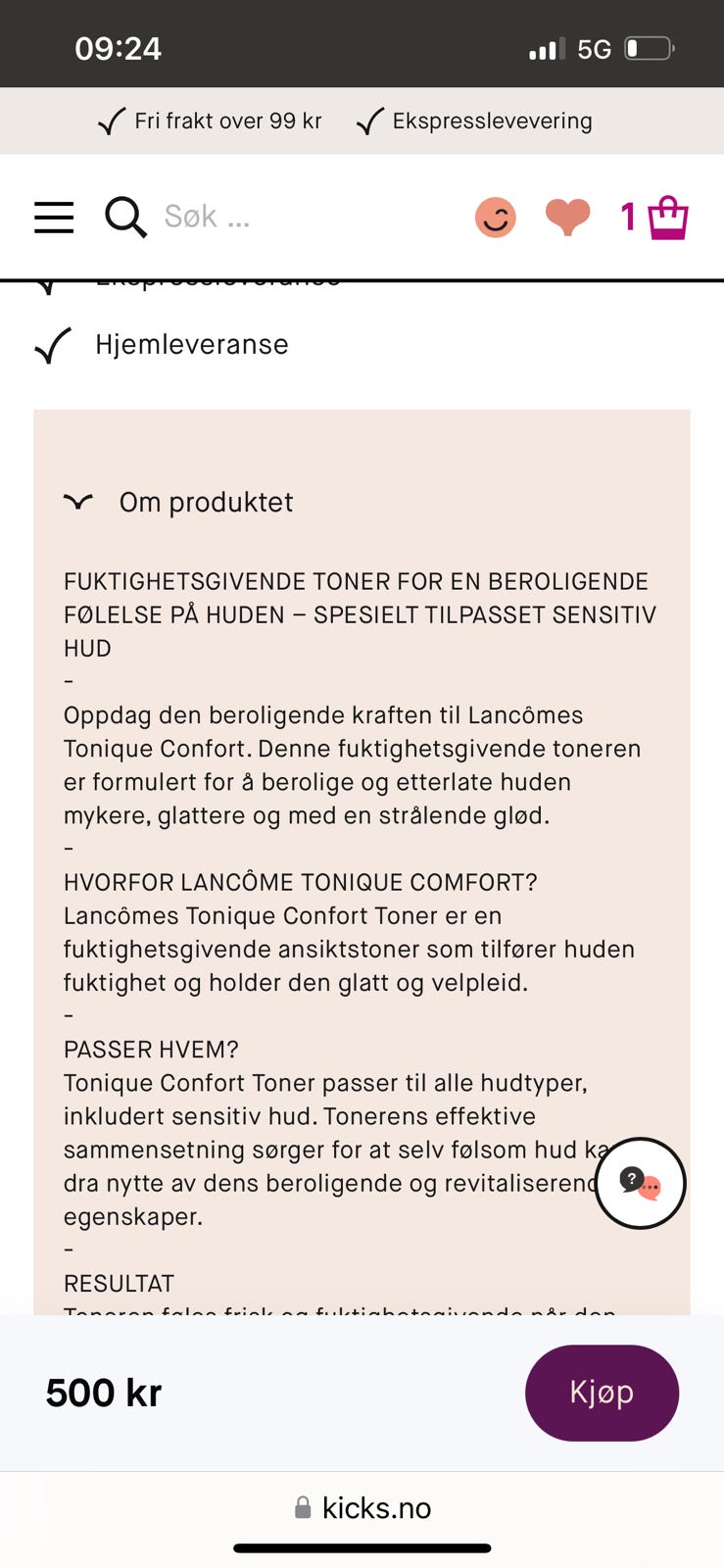Open the hamburger navigation menu
Viewport: 724px width, 1568px height.
click(x=54, y=218)
